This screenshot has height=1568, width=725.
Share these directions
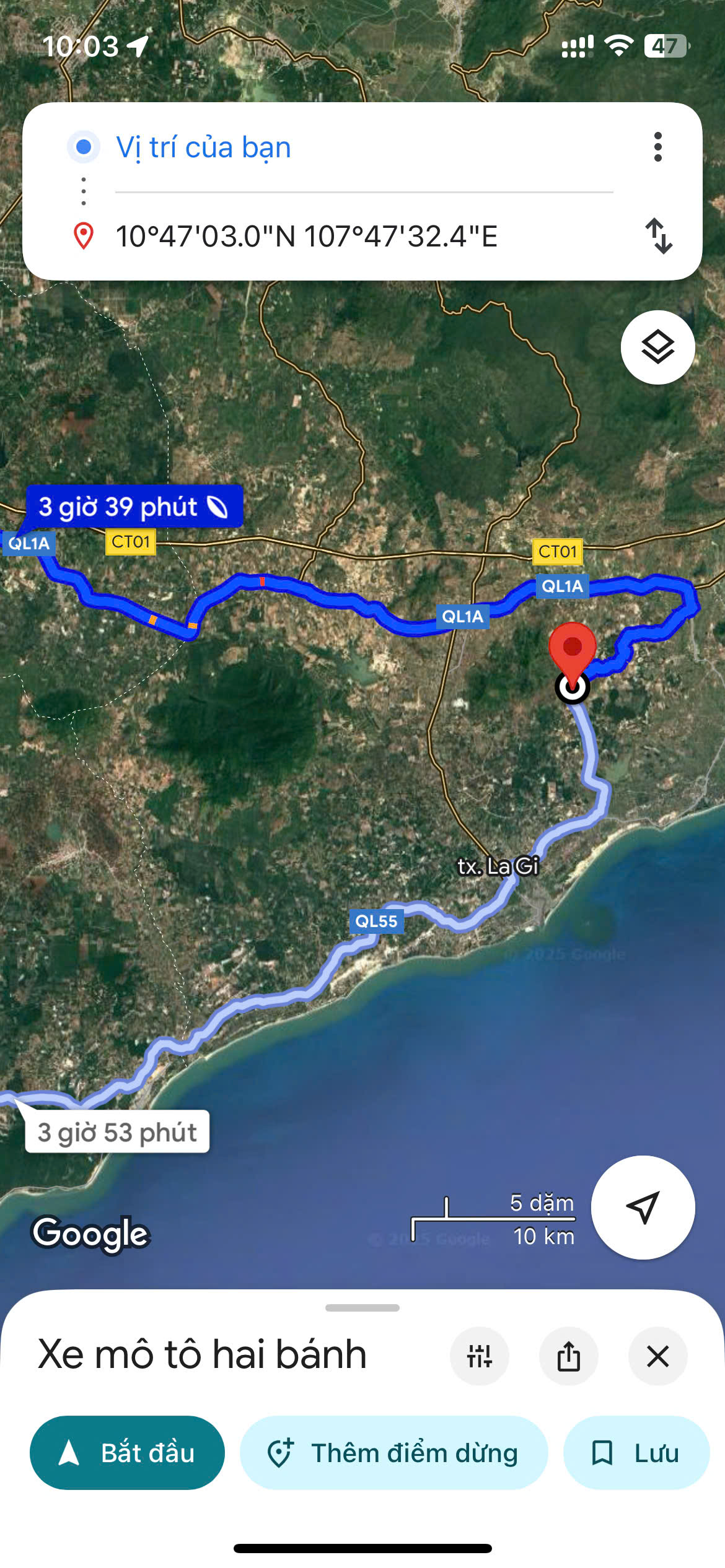[568, 1356]
